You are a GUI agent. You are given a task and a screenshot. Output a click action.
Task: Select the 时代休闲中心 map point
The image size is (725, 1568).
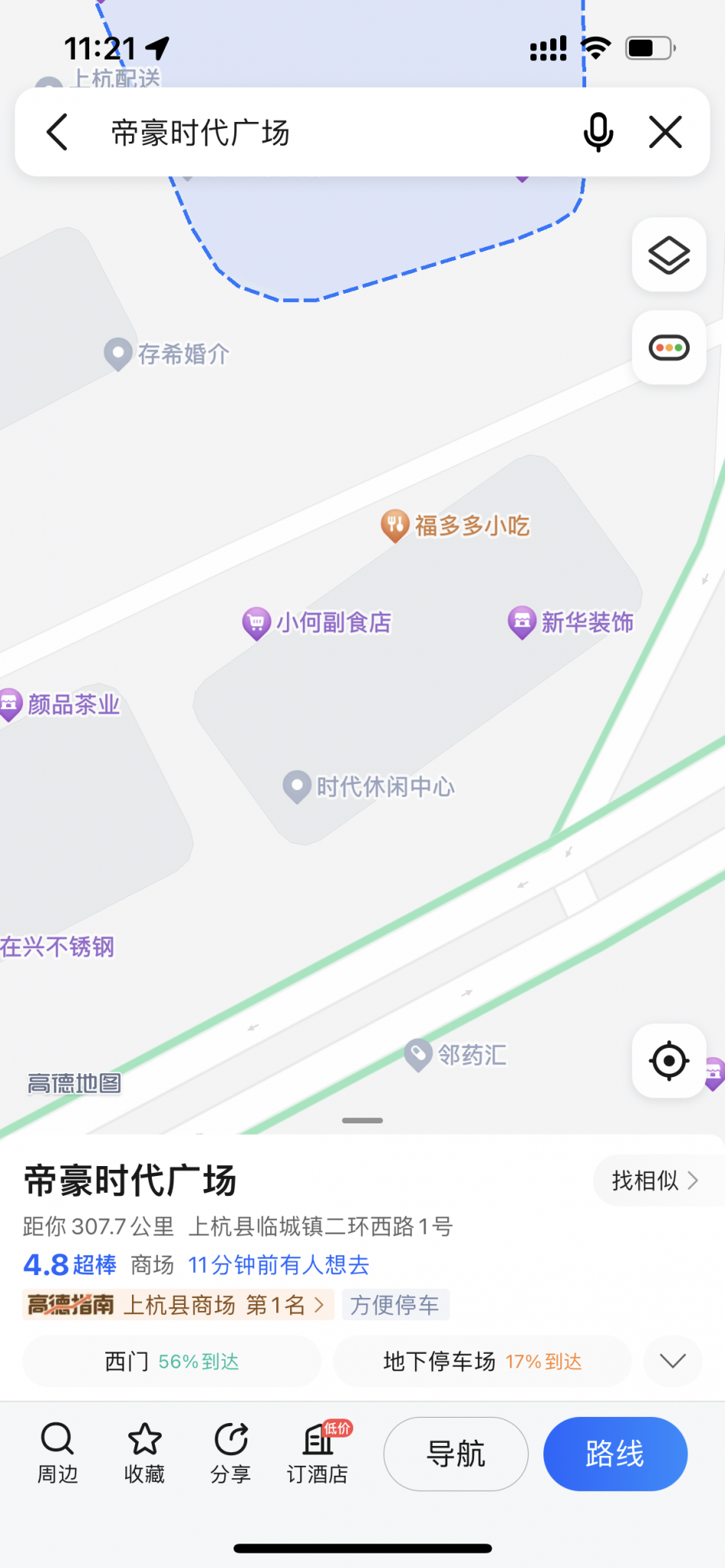(297, 786)
